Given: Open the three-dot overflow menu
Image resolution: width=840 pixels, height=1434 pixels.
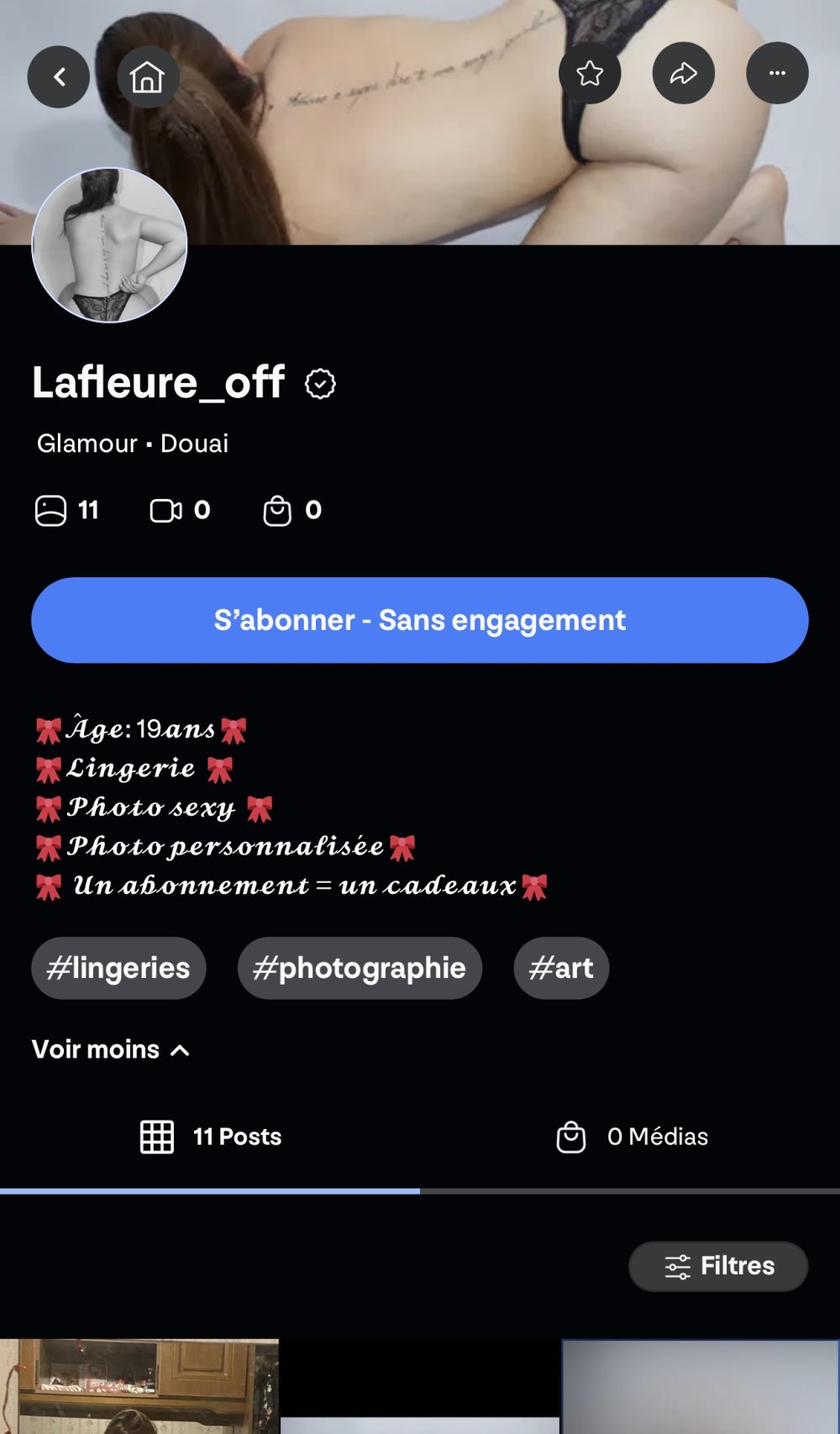Looking at the screenshot, I should click(x=777, y=74).
